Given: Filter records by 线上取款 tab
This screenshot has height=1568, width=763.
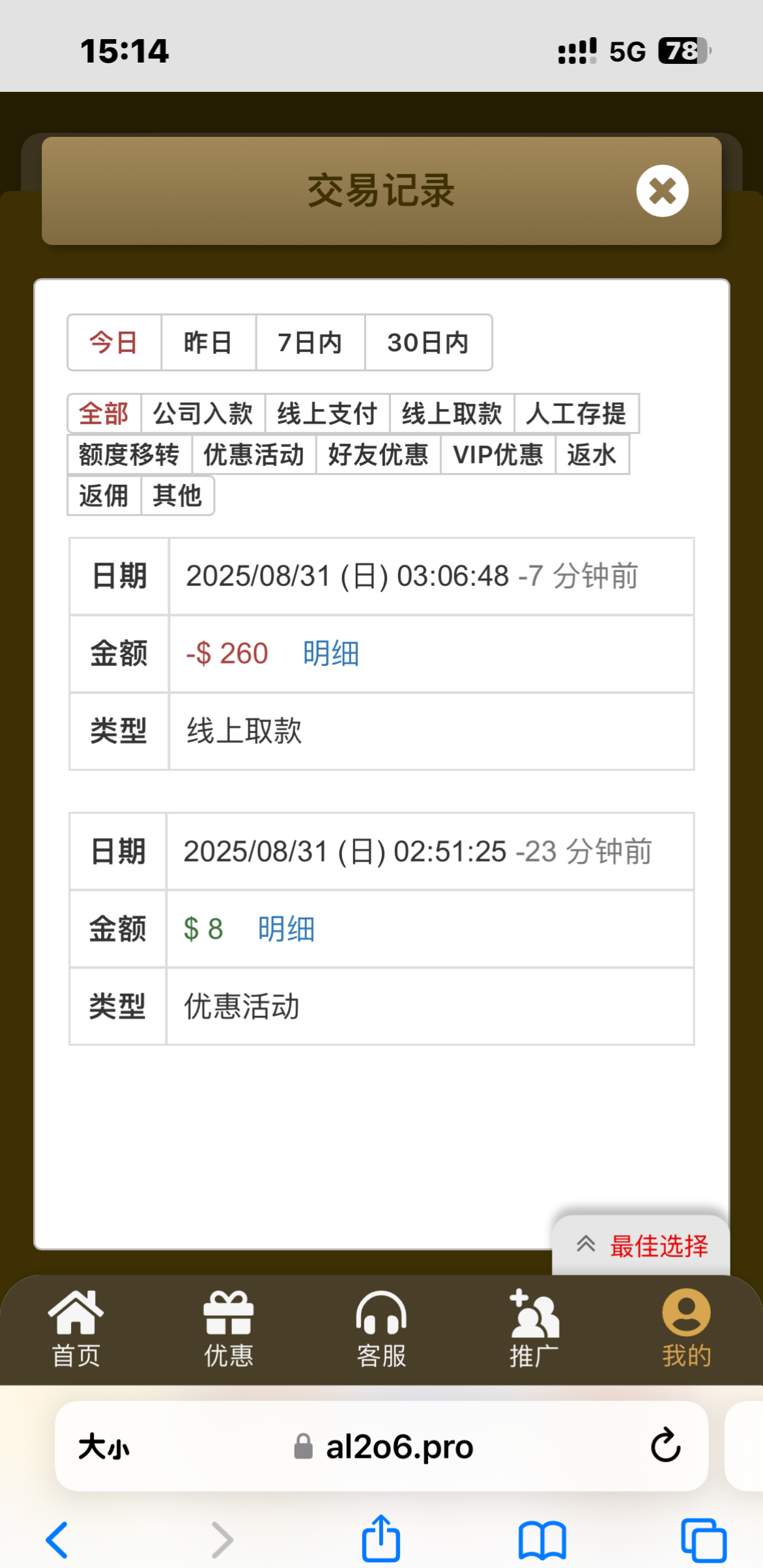Looking at the screenshot, I should pyautogui.click(x=452, y=414).
